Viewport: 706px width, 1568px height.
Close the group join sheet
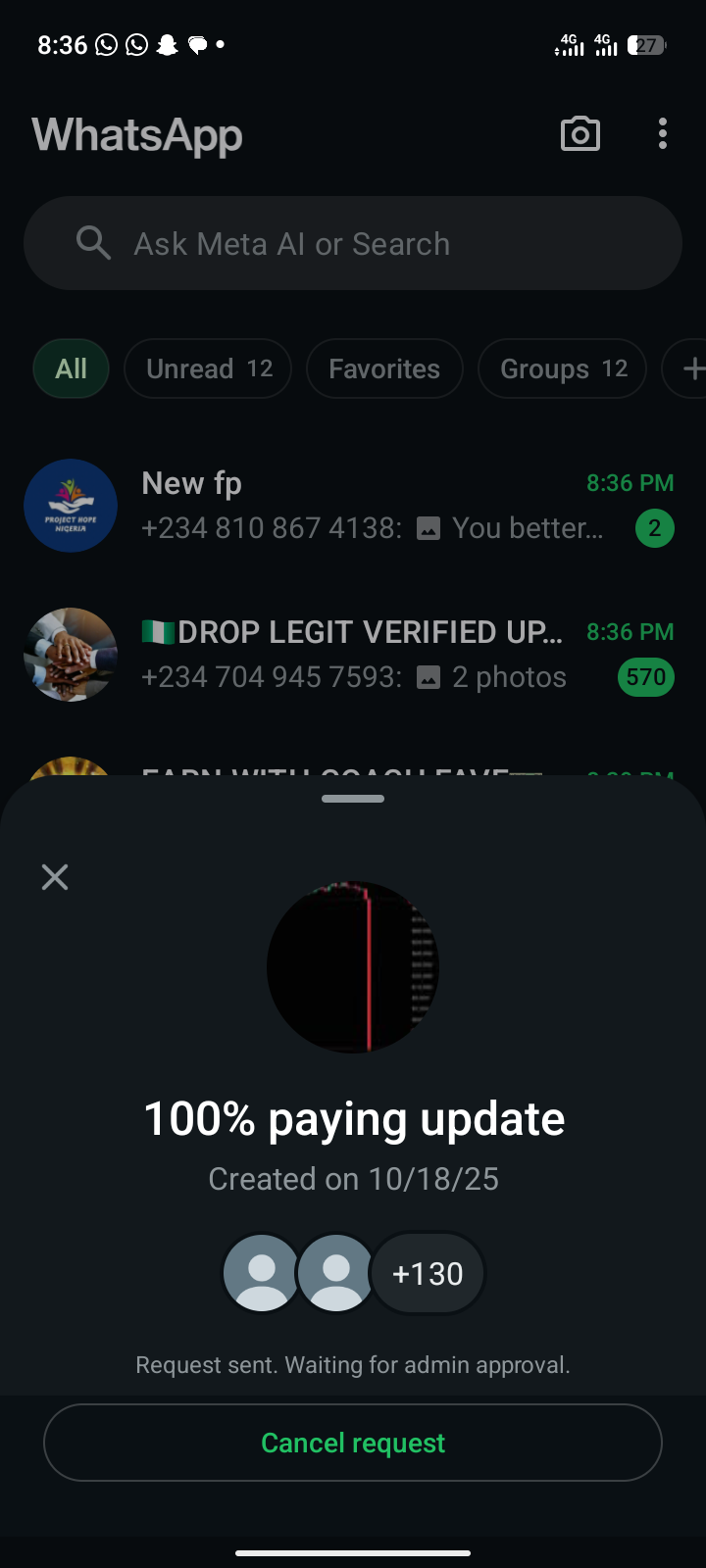pos(55,877)
